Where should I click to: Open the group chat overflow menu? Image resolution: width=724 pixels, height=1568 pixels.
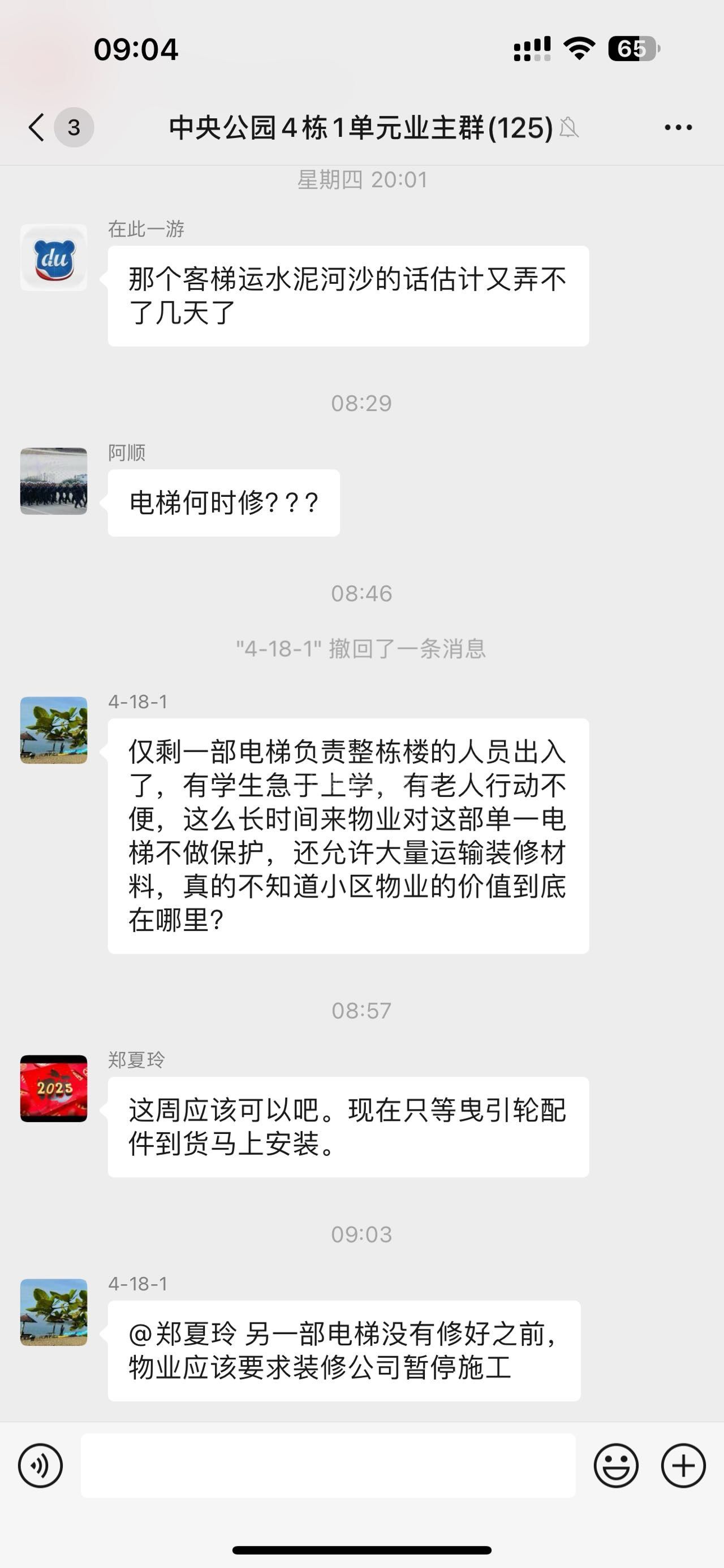pyautogui.click(x=678, y=127)
